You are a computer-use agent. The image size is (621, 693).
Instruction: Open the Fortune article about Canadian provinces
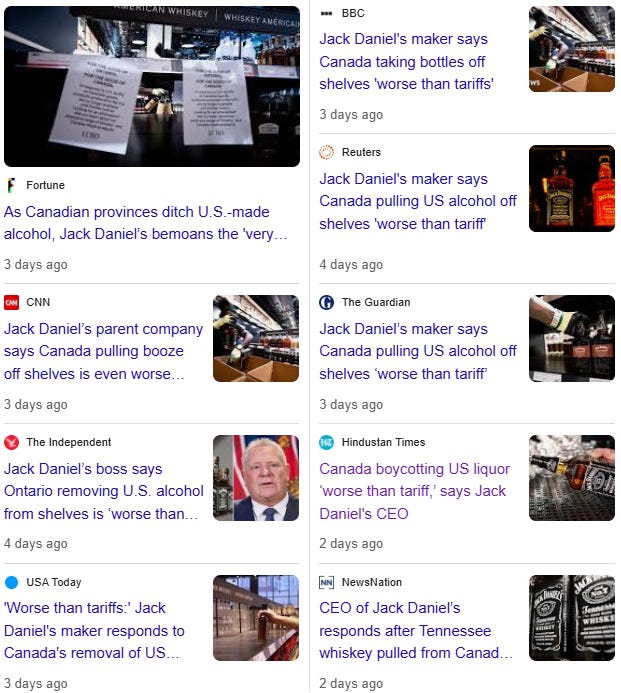(x=145, y=223)
